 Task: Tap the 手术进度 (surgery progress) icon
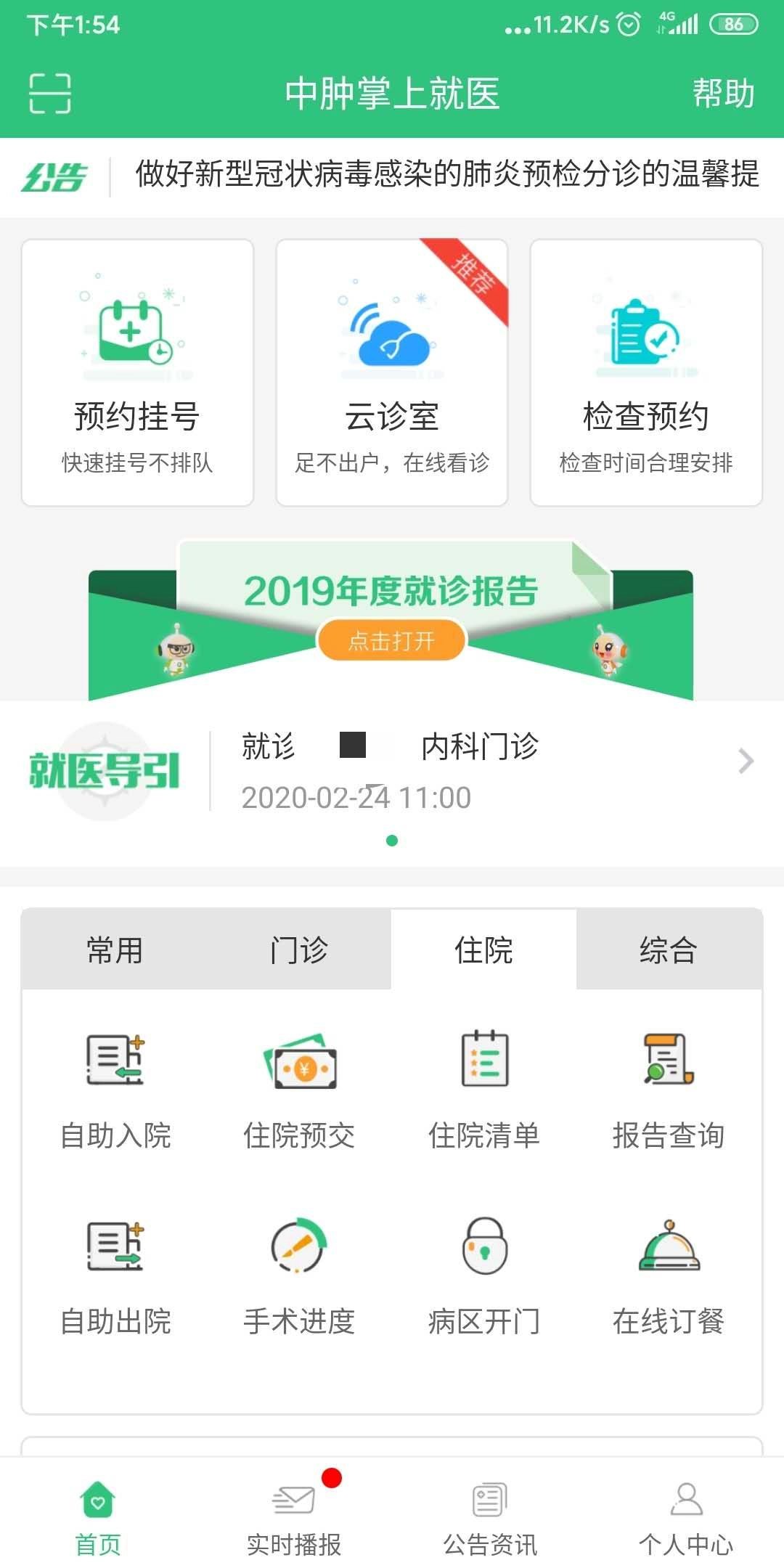point(301,1267)
